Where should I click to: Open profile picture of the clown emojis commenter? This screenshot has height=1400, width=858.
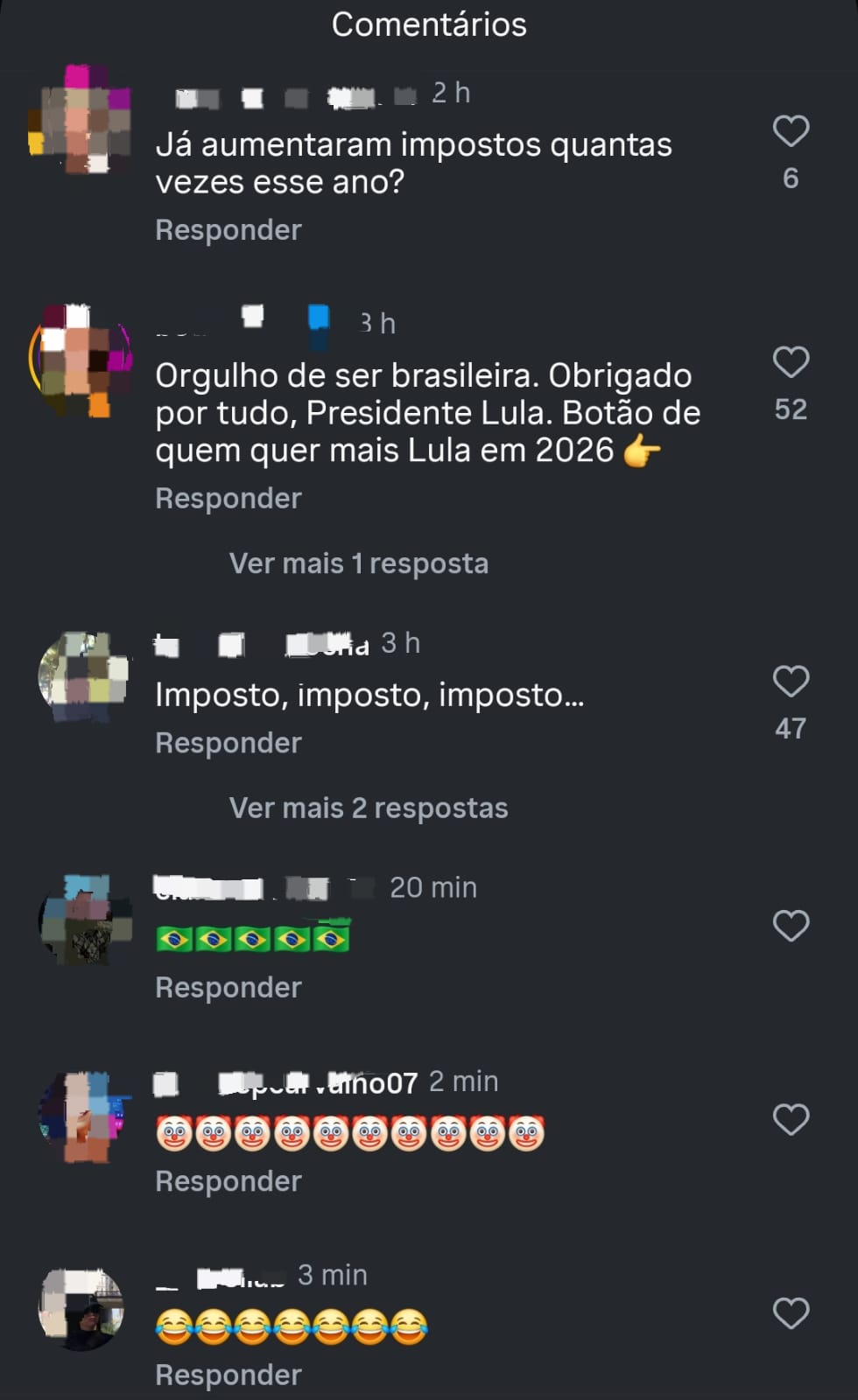pos(84,1117)
